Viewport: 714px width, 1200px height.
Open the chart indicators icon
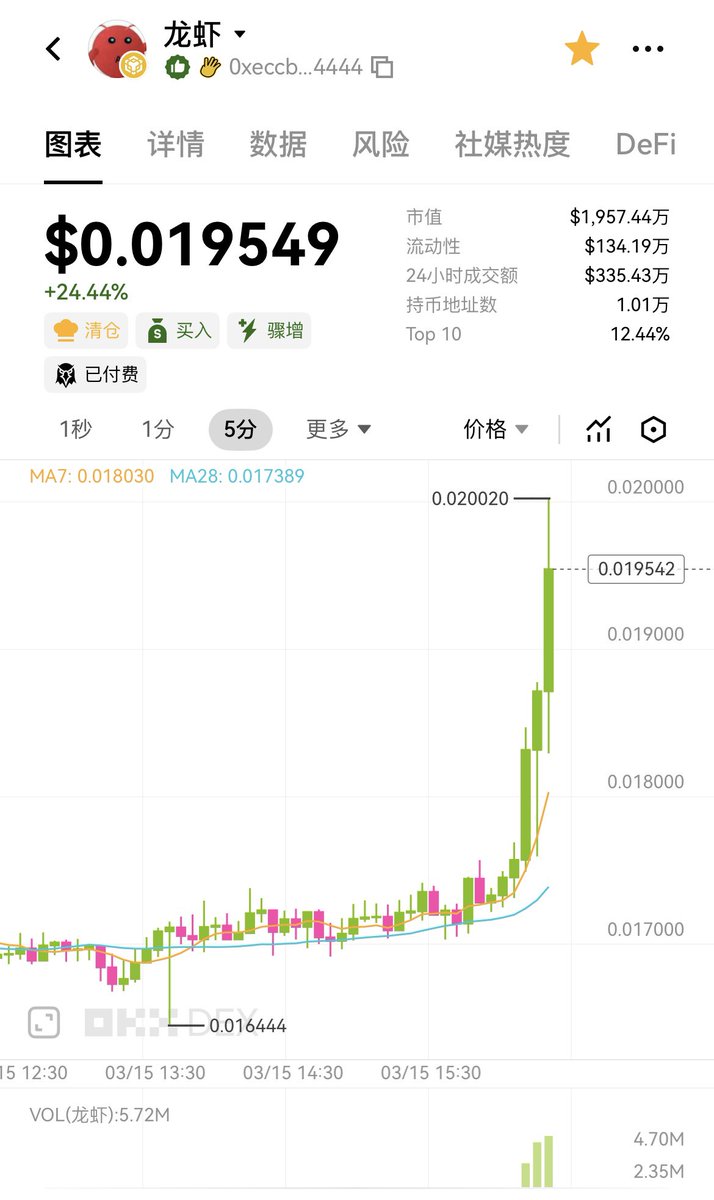[x=598, y=430]
